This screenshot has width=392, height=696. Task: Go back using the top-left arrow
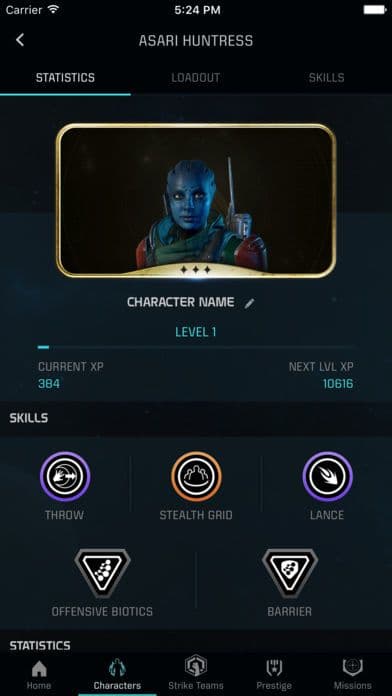[x=20, y=40]
